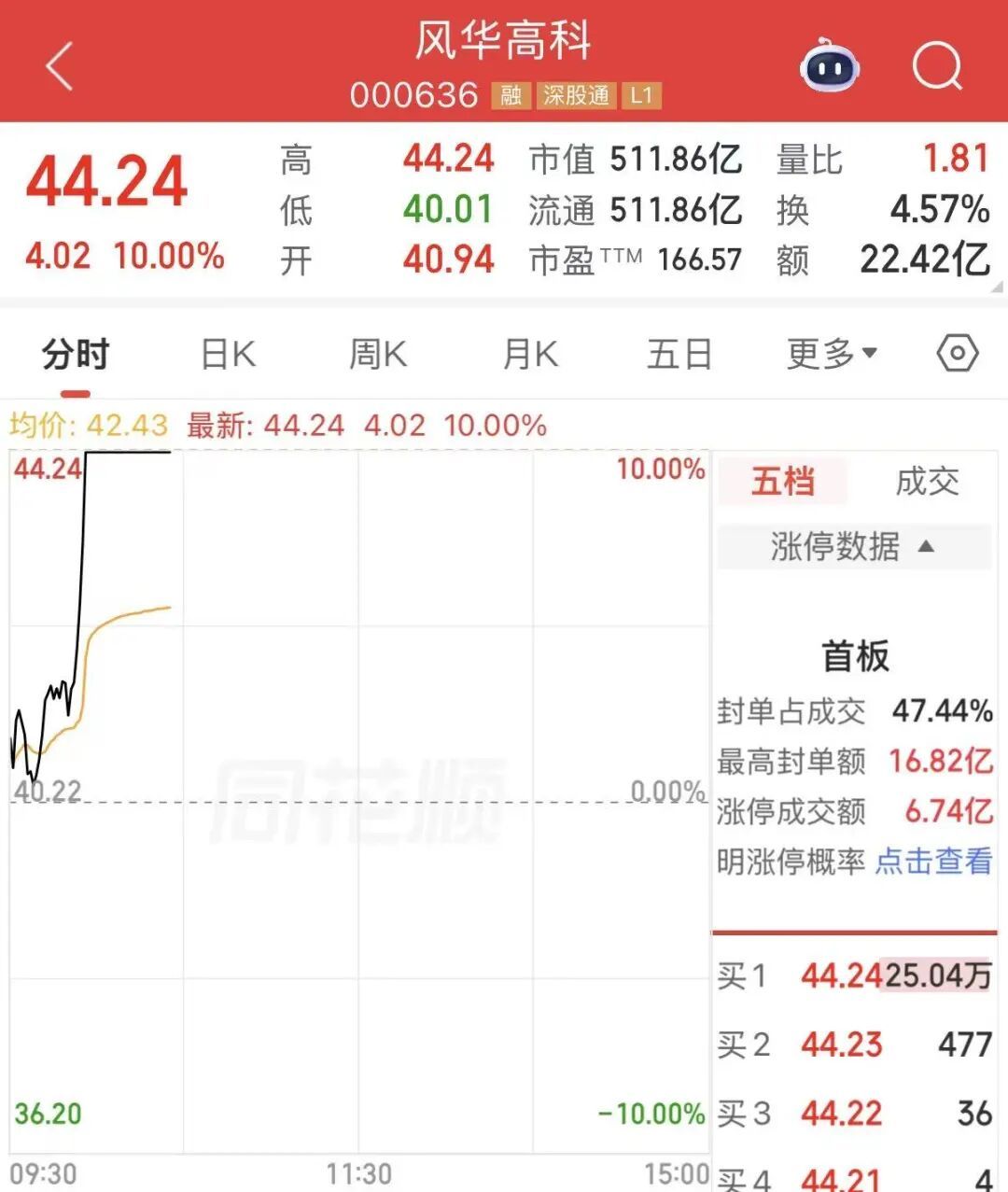Go back using the top-left arrow
The image size is (1008, 1192).
[x=60, y=66]
